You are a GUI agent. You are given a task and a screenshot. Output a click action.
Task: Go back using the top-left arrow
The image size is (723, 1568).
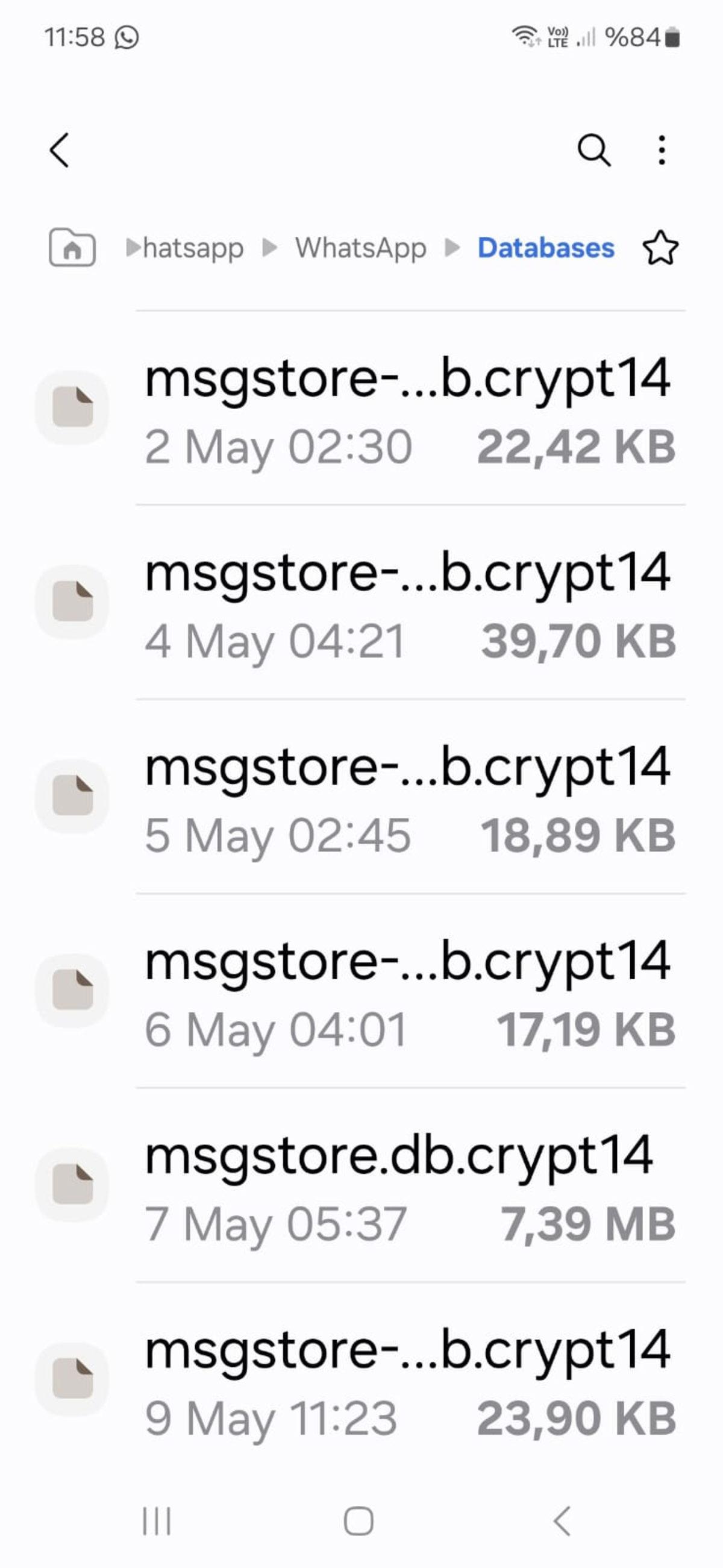tap(60, 149)
